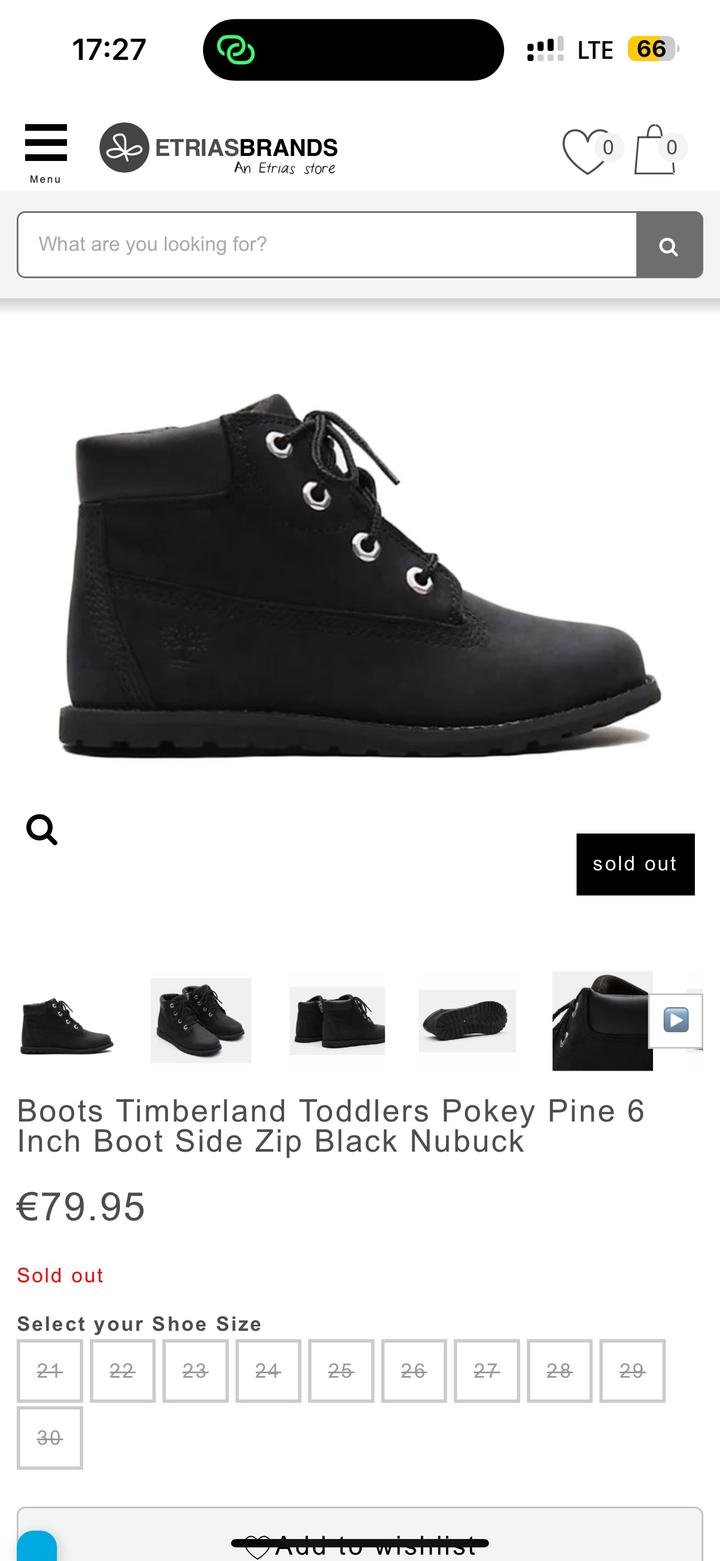This screenshot has width=720, height=1561.
Task: Open the shopping bag cart
Action: coord(655,150)
